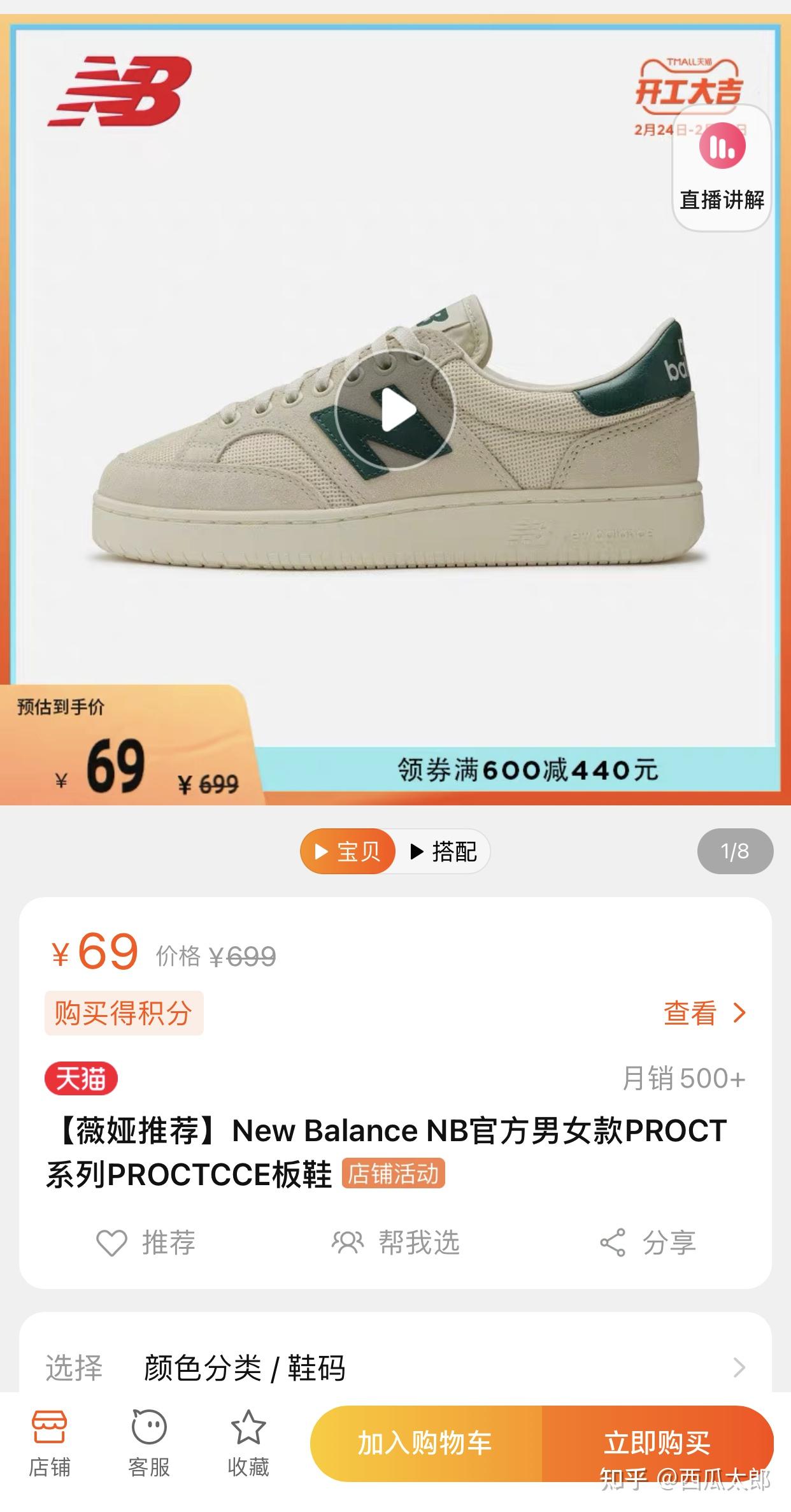Tap 加入购物车 to add to cart
The height and width of the screenshot is (1512, 791).
(425, 1444)
